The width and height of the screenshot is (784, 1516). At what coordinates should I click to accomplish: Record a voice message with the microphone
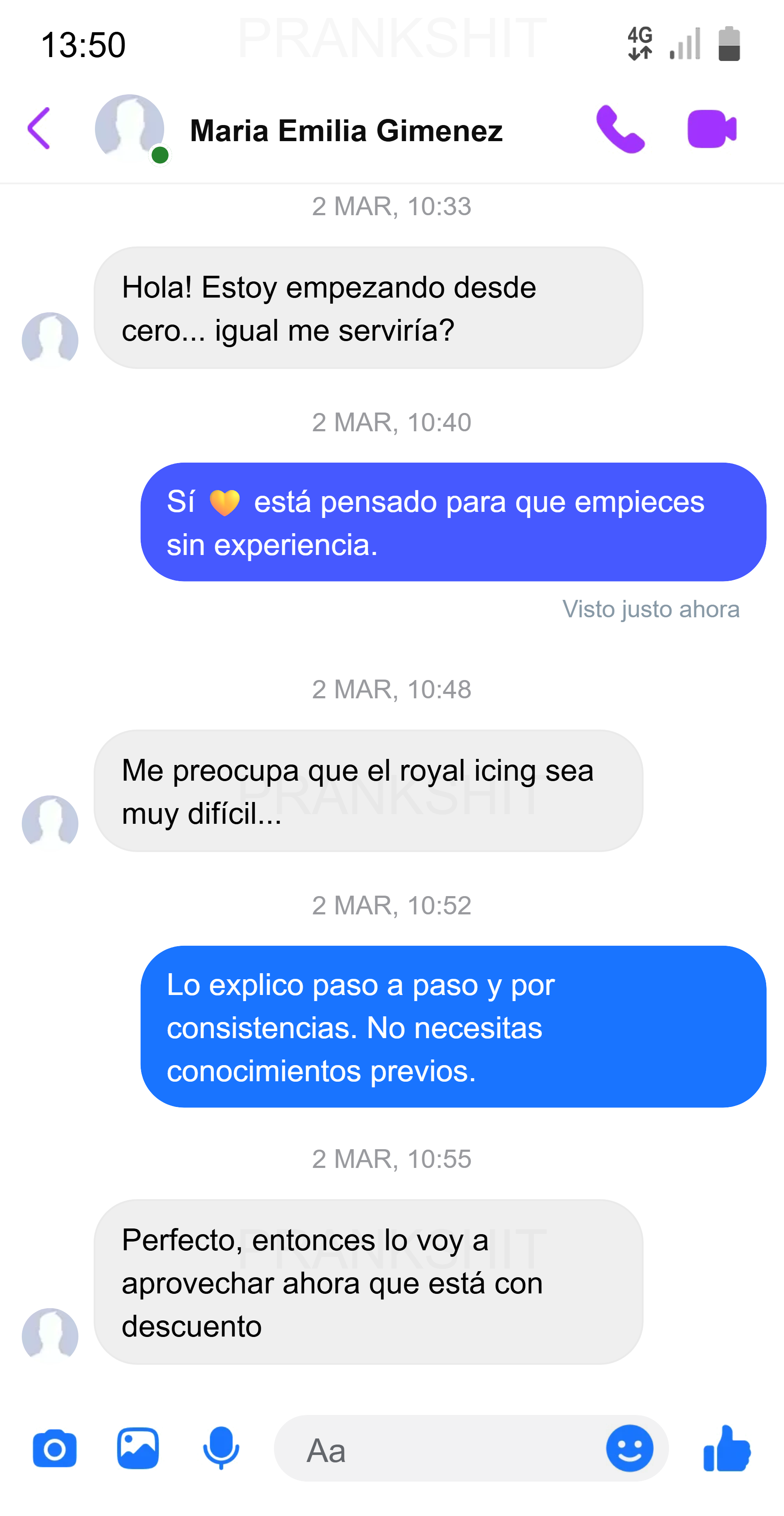click(x=221, y=1448)
